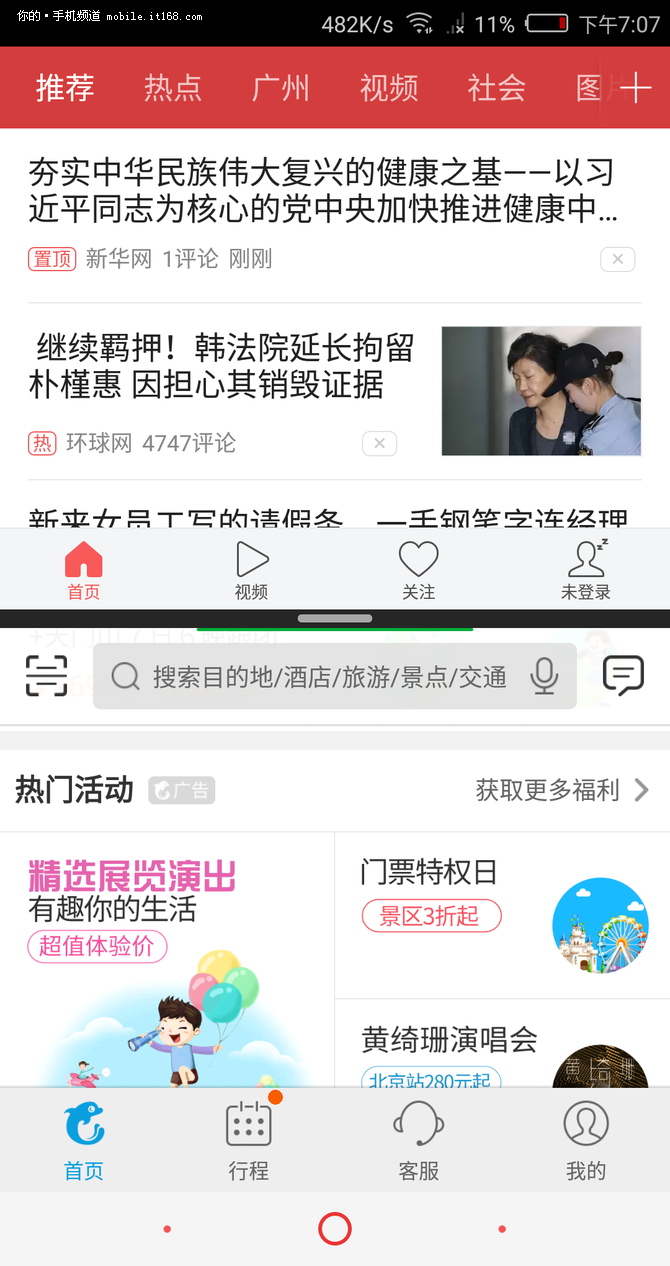This screenshot has width=670, height=1266.
Task: Dismiss the 环球网 朴槿惠 article
Action: 379,443
